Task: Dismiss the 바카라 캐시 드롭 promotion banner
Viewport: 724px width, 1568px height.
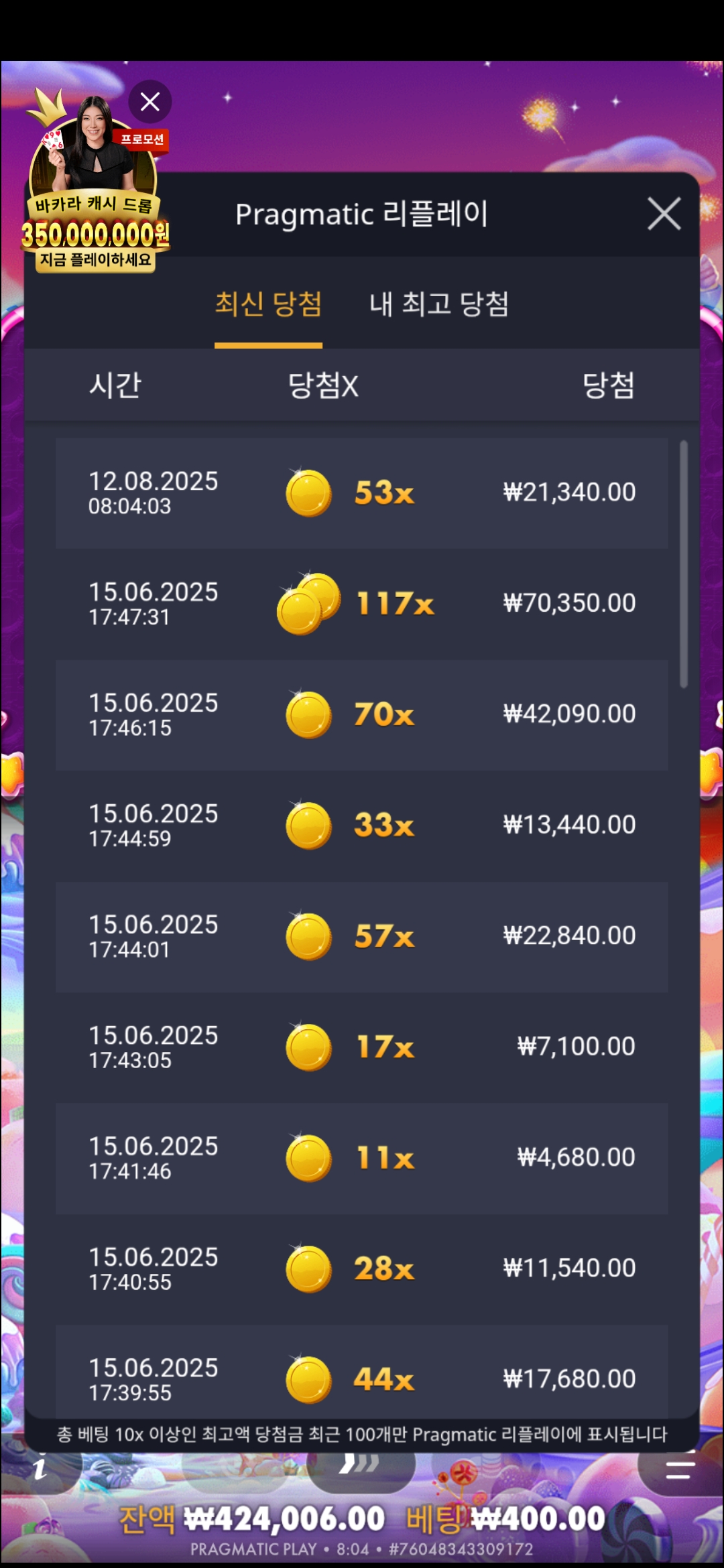Action: click(x=150, y=102)
